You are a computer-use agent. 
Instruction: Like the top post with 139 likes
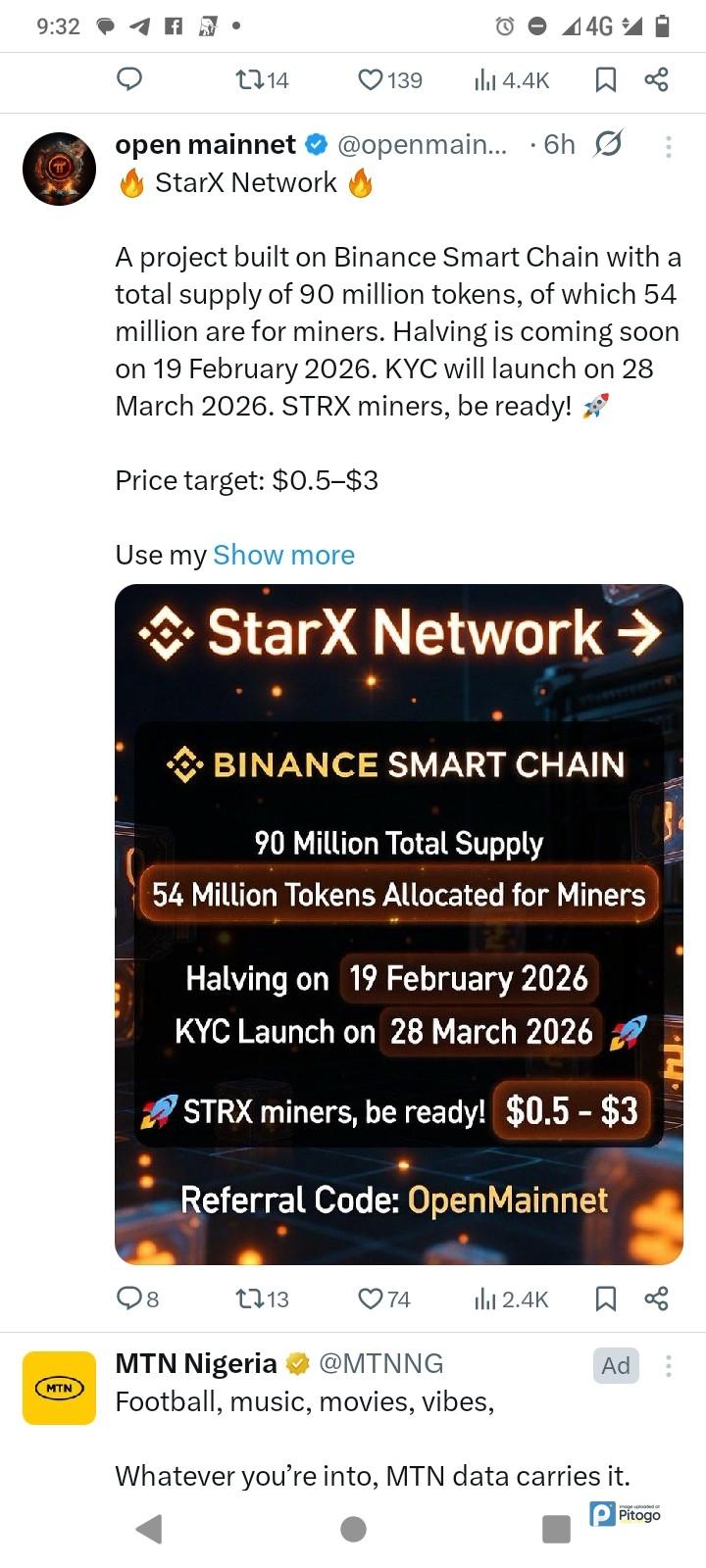(371, 79)
